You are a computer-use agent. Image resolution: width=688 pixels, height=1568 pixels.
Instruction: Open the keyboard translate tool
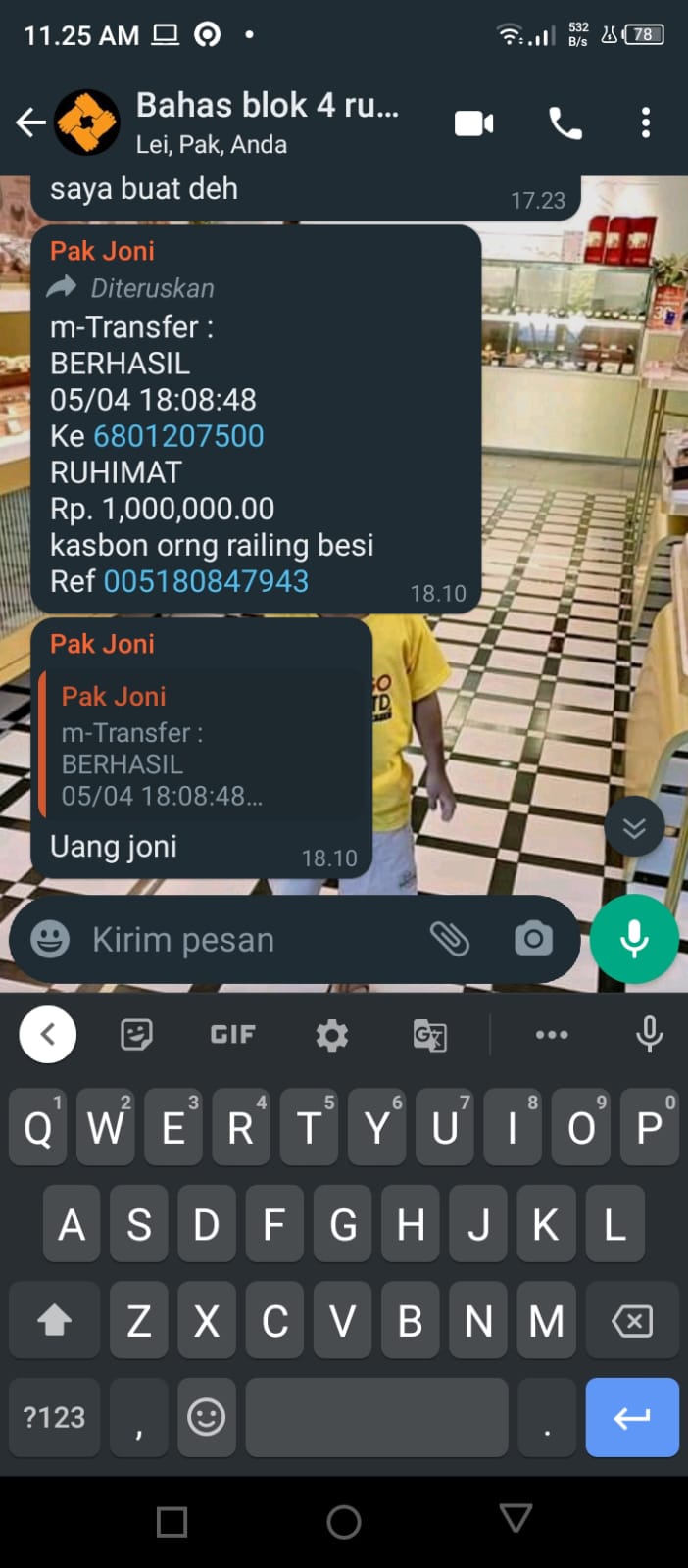pos(429,1035)
